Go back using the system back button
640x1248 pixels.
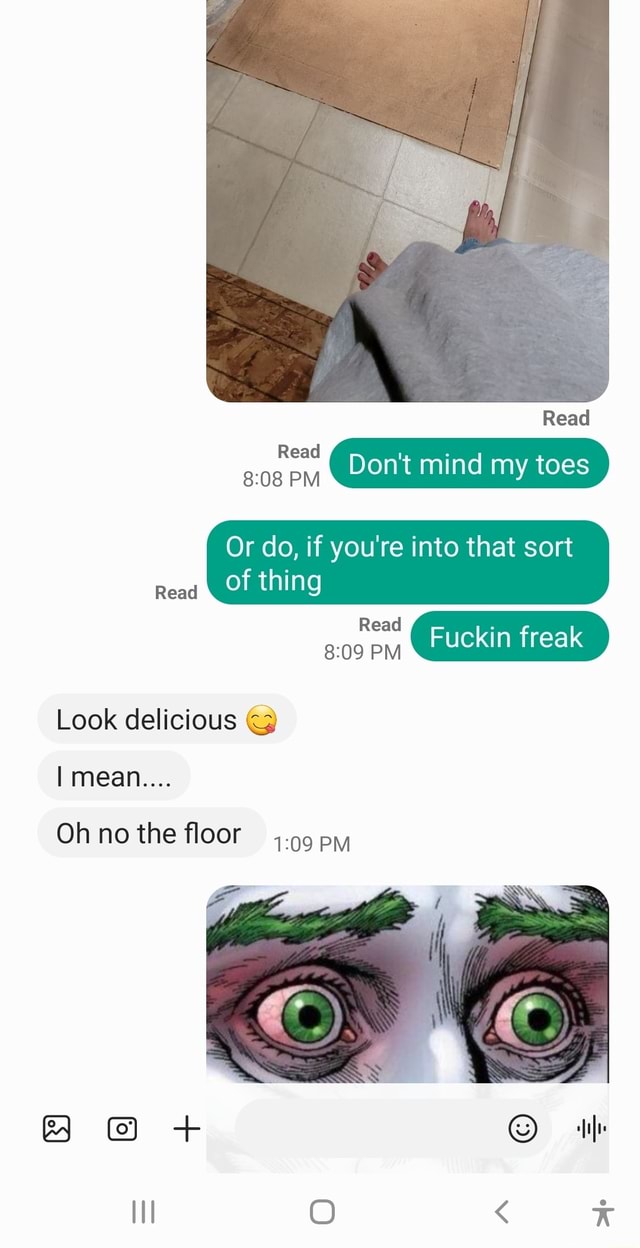502,1212
